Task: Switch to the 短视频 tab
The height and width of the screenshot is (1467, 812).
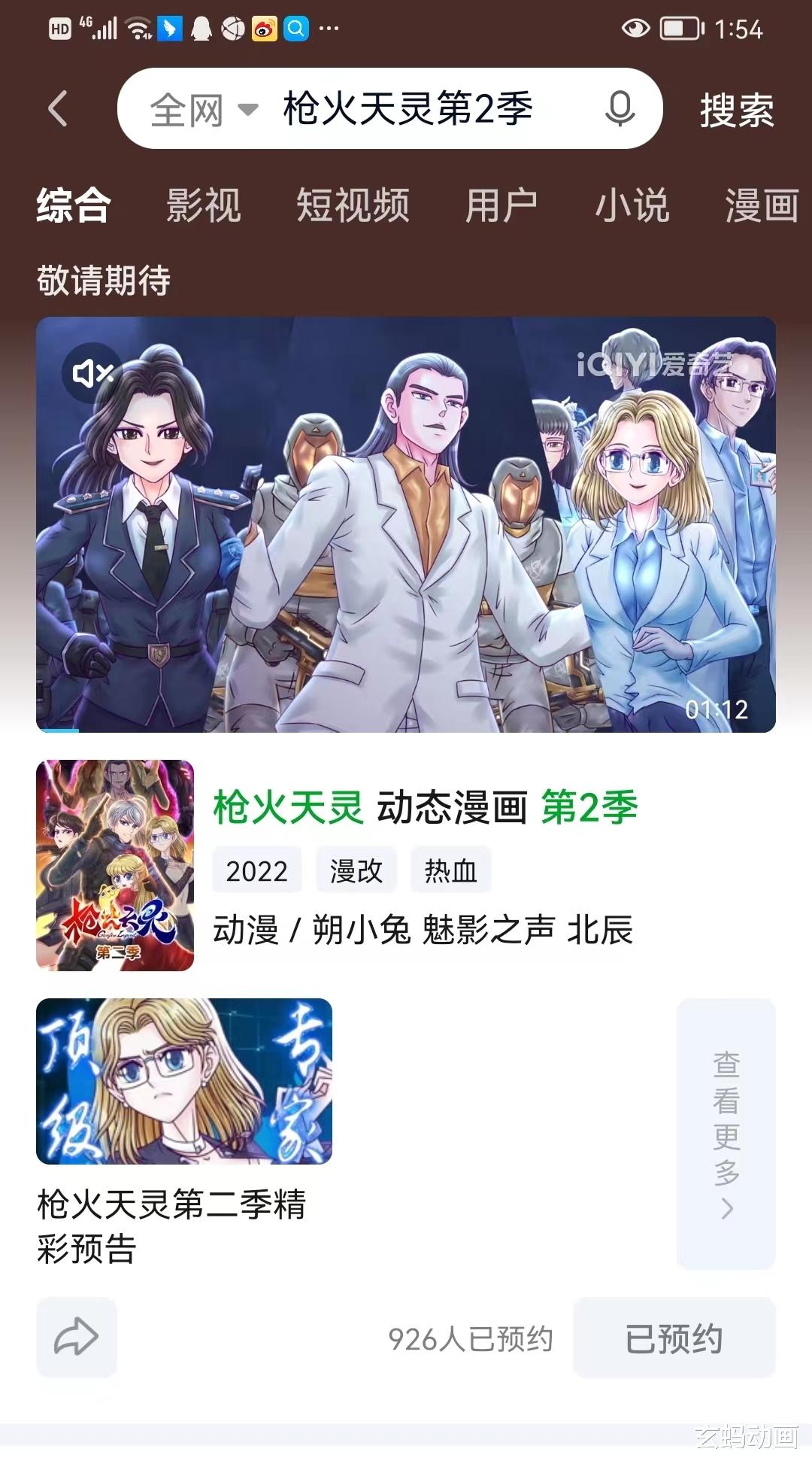Action: pos(353,205)
